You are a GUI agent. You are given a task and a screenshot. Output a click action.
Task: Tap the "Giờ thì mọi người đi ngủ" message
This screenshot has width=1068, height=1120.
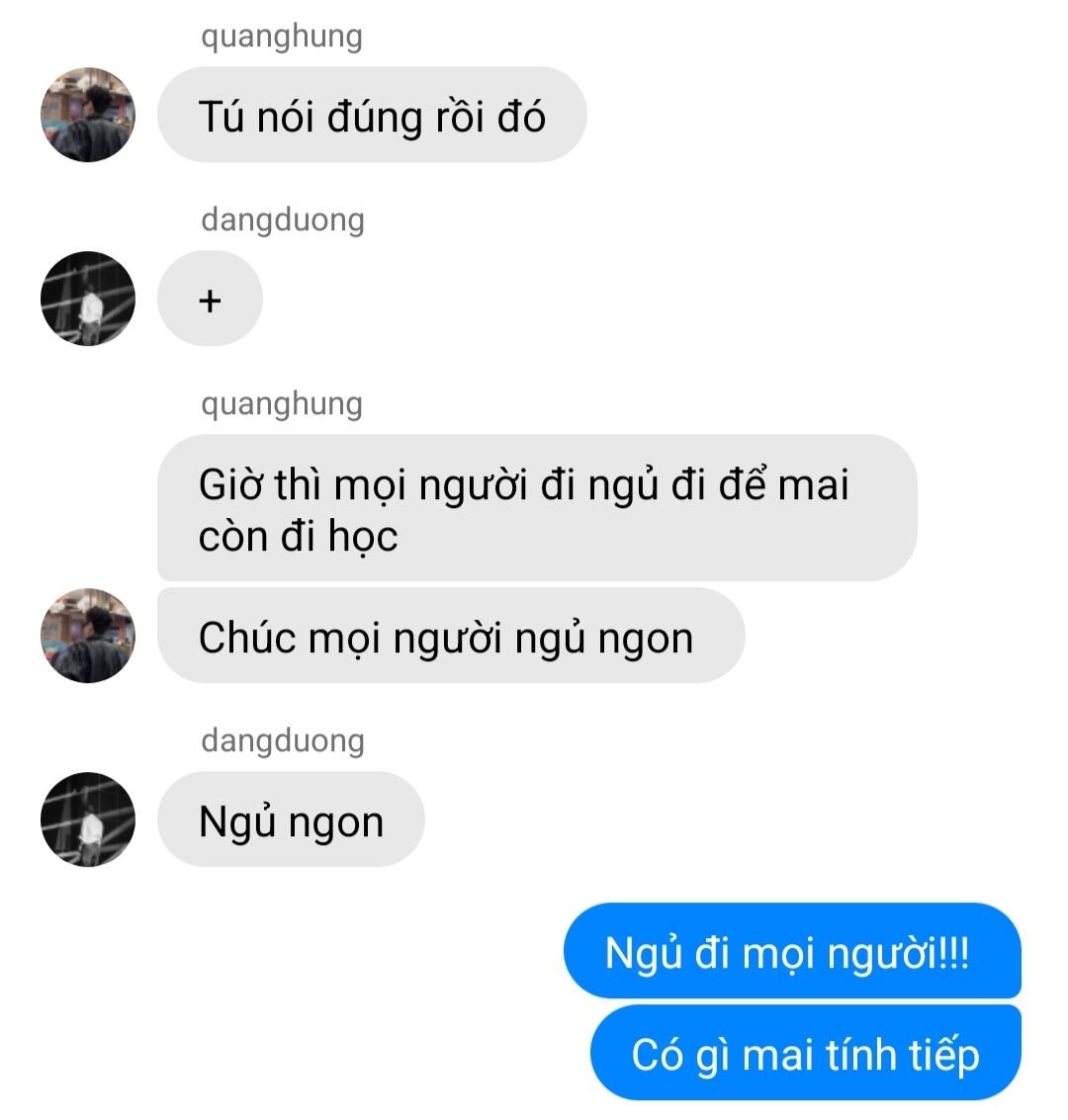click(x=536, y=508)
